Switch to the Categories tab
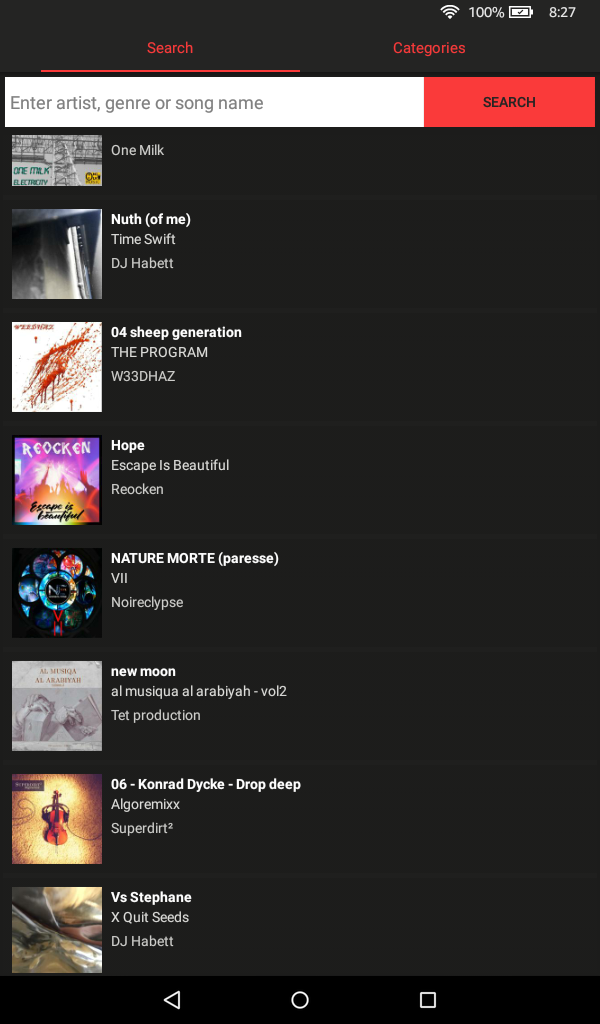 428,48
